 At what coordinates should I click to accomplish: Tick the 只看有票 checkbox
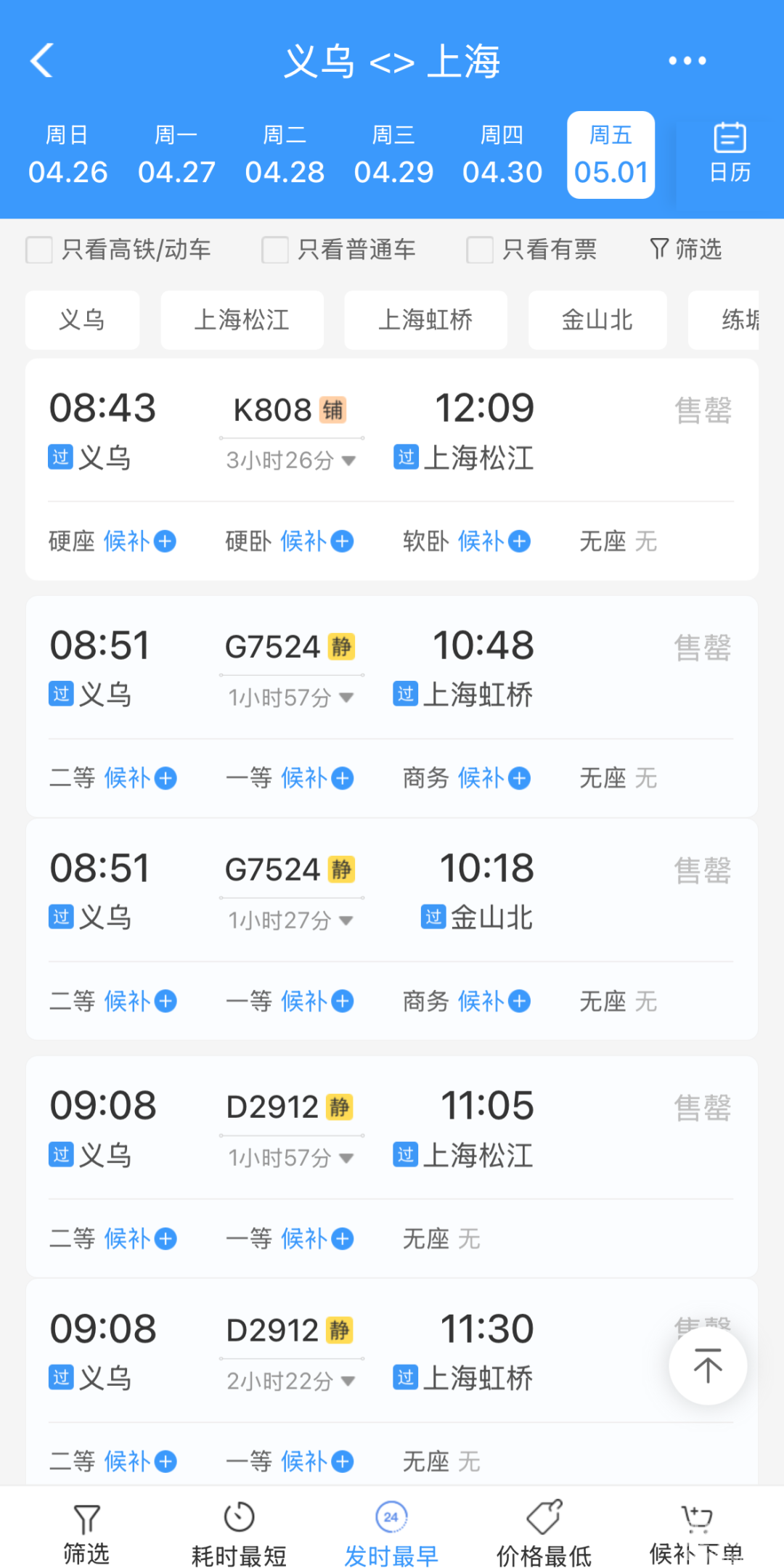[x=480, y=250]
